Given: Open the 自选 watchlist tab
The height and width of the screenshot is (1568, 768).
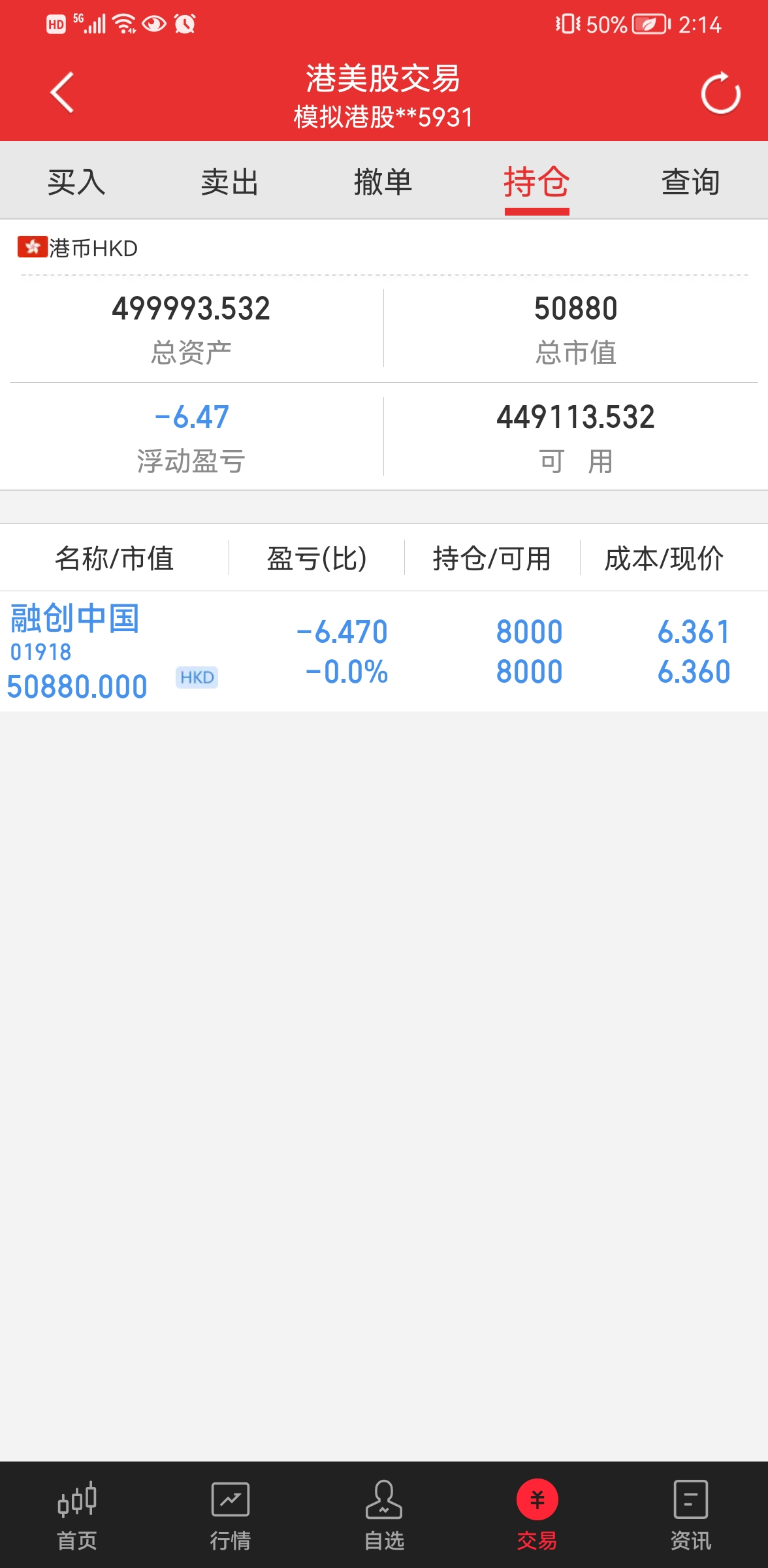Looking at the screenshot, I should [x=384, y=1515].
